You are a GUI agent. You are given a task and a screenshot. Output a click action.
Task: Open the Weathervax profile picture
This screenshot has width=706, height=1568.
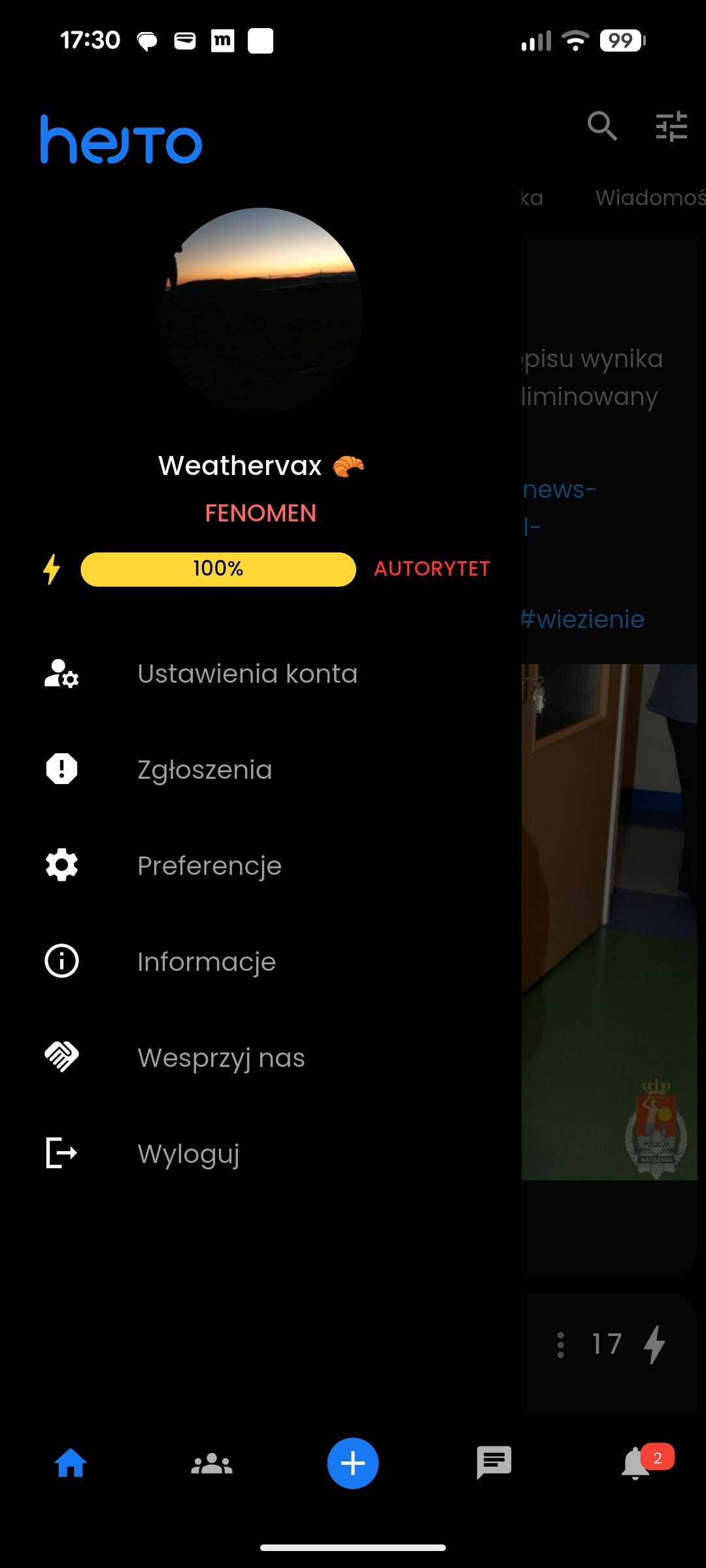coord(261,310)
